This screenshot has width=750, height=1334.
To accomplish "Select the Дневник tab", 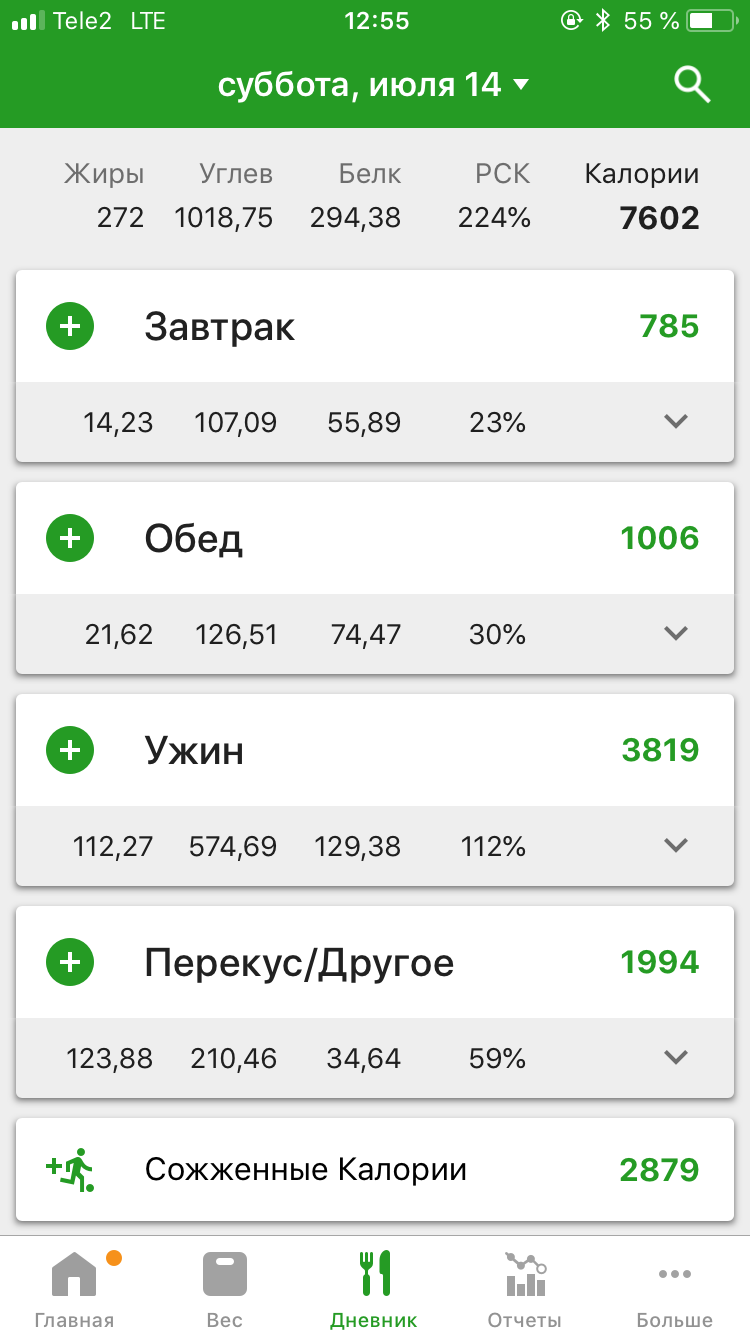I will tap(374, 1288).
